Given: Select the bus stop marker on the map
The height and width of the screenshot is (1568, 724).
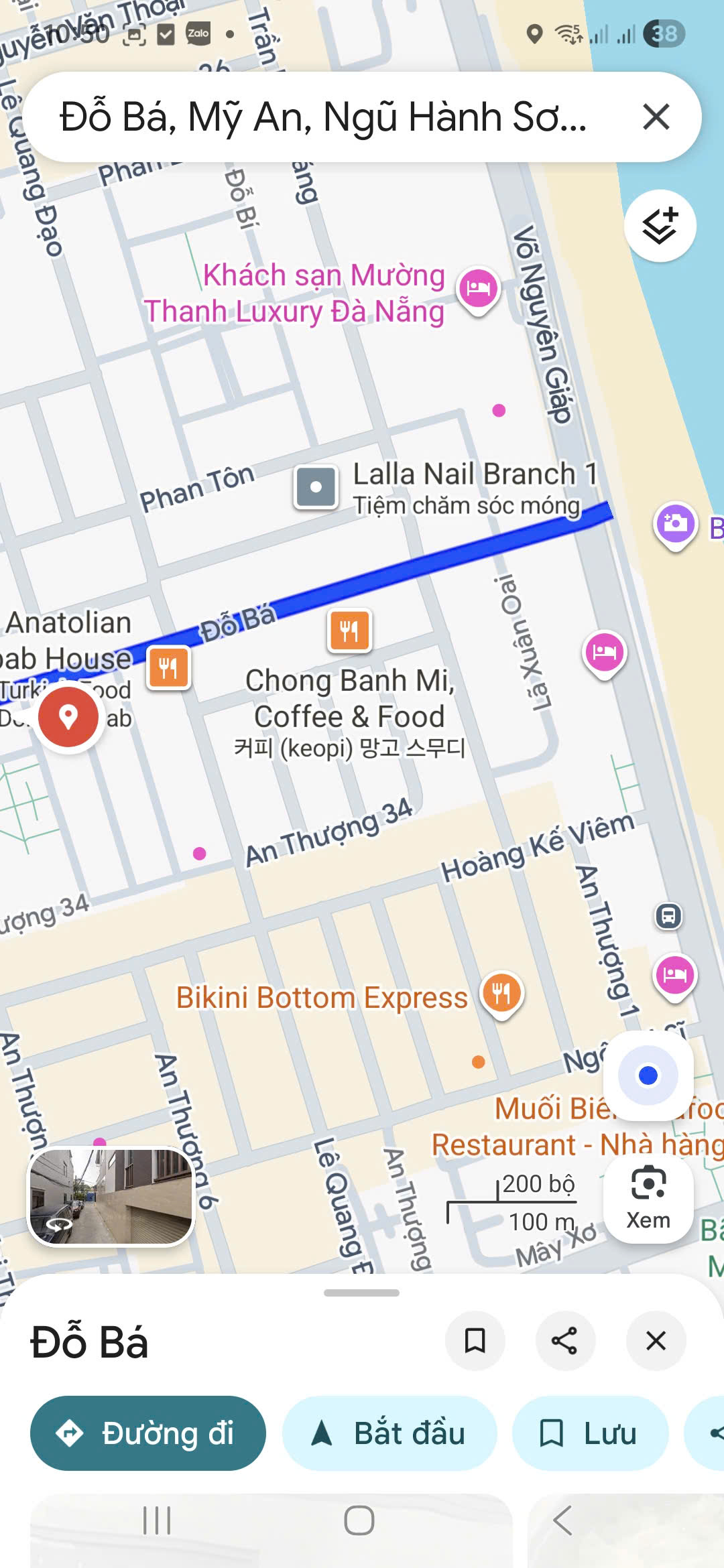Looking at the screenshot, I should click(x=668, y=915).
